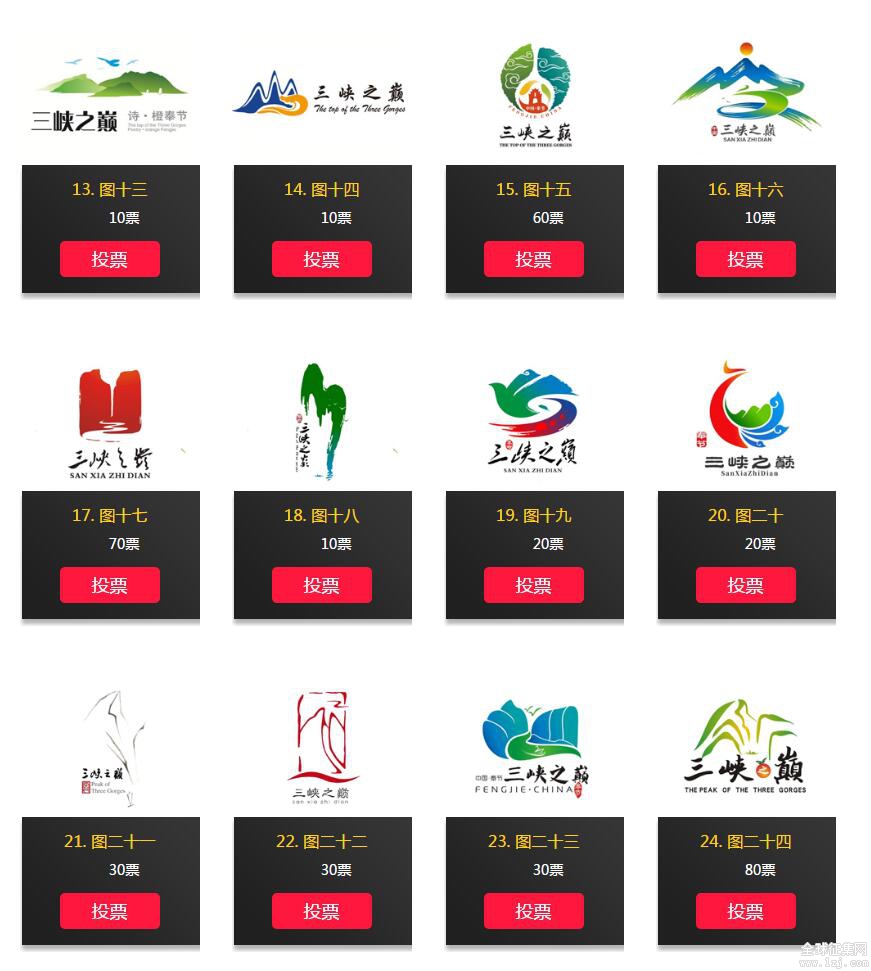Cast vote on 20 图二十

click(746, 585)
